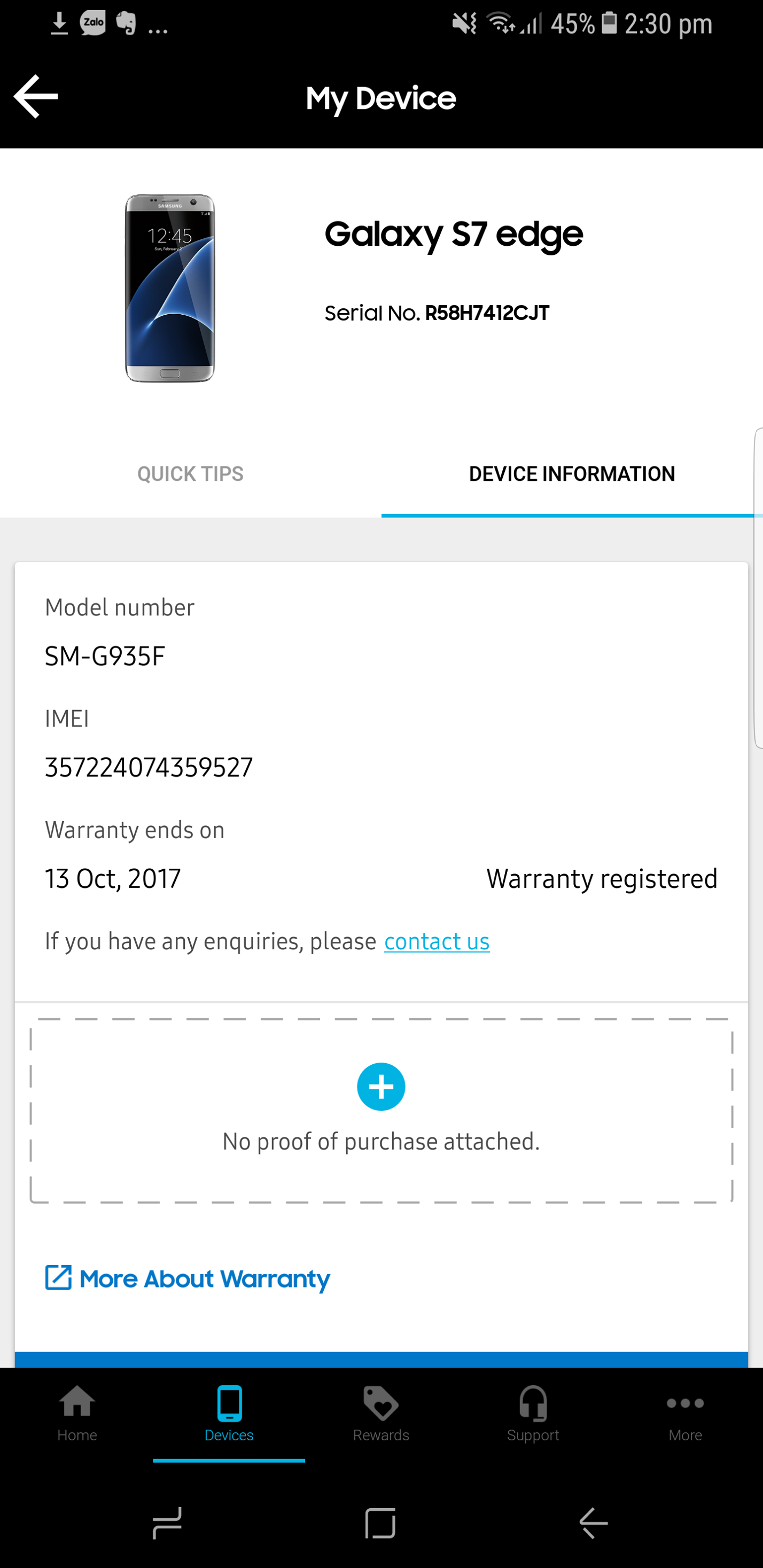Select the Device Information tab
The width and height of the screenshot is (763, 1568).
pyautogui.click(x=572, y=473)
